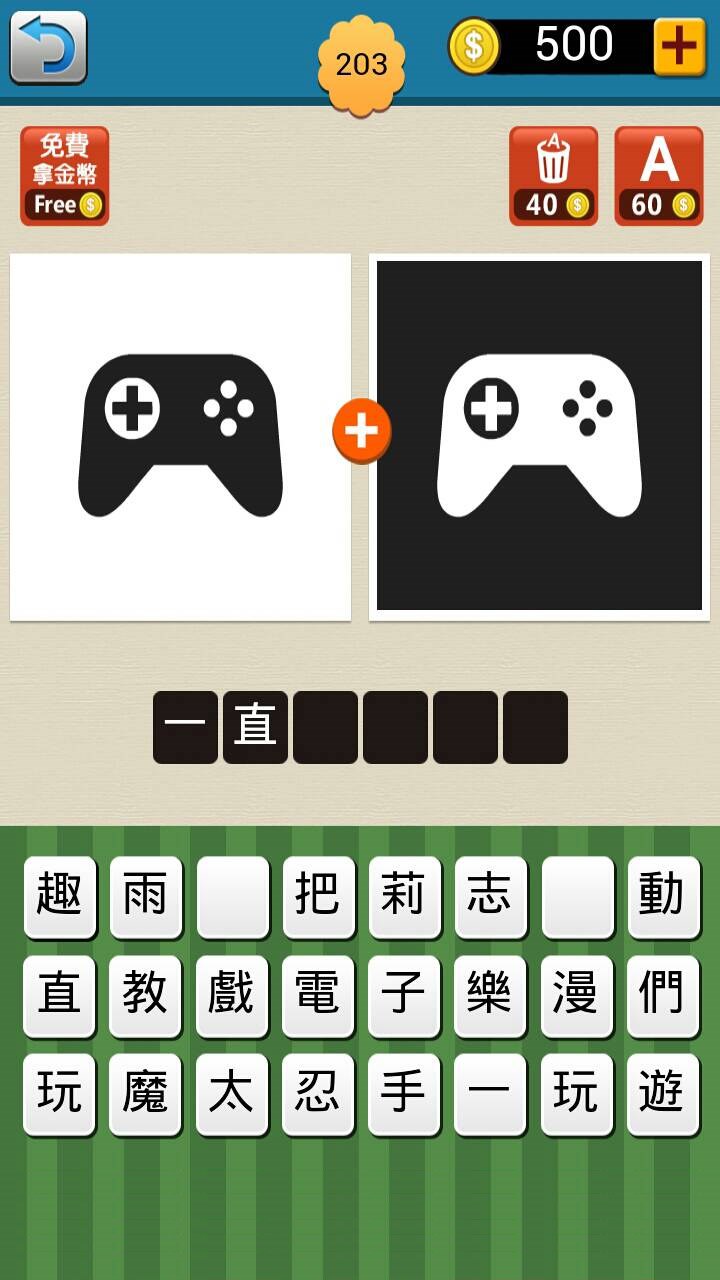Add more coins with the plus button
Image resolution: width=720 pixels, height=1280 pixels.
[x=679, y=47]
